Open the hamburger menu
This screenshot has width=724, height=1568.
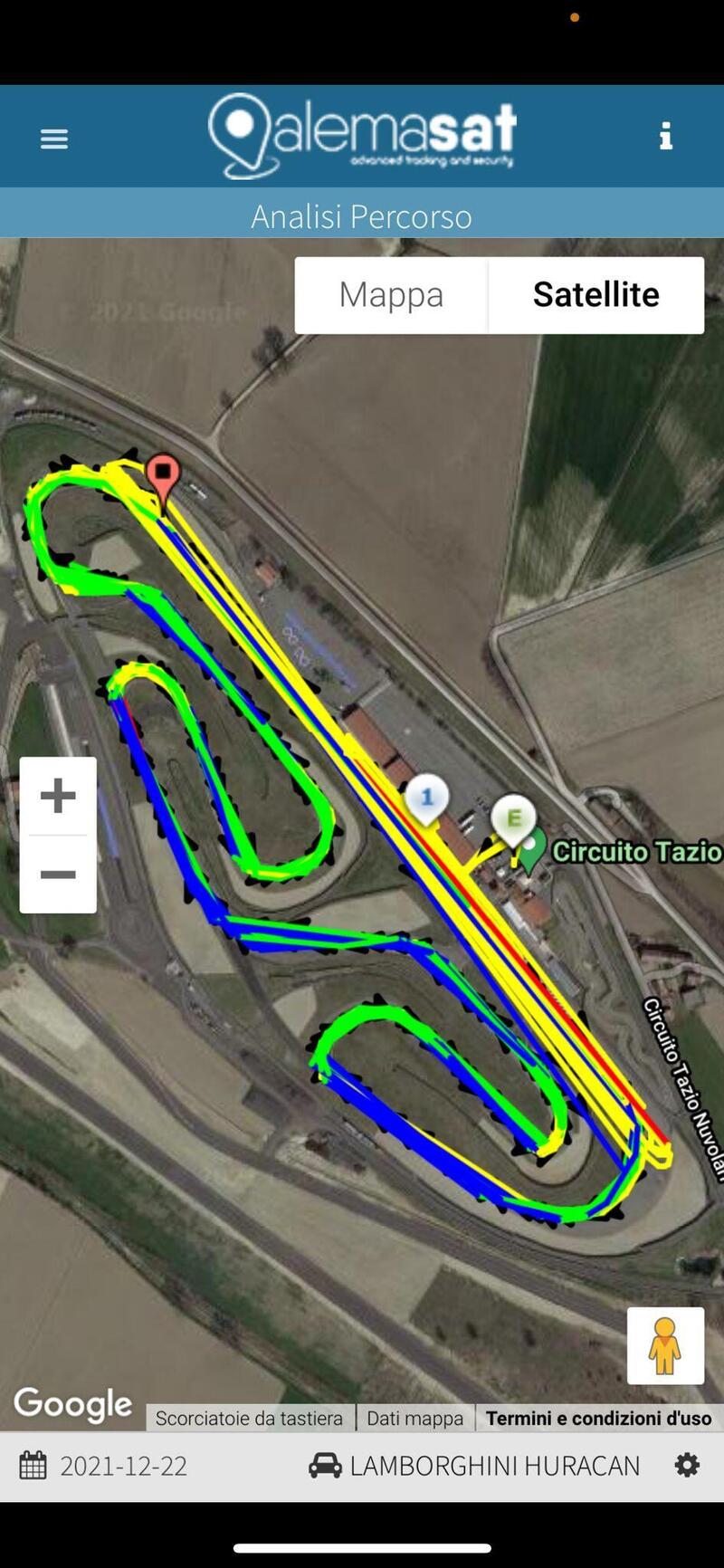(x=54, y=139)
